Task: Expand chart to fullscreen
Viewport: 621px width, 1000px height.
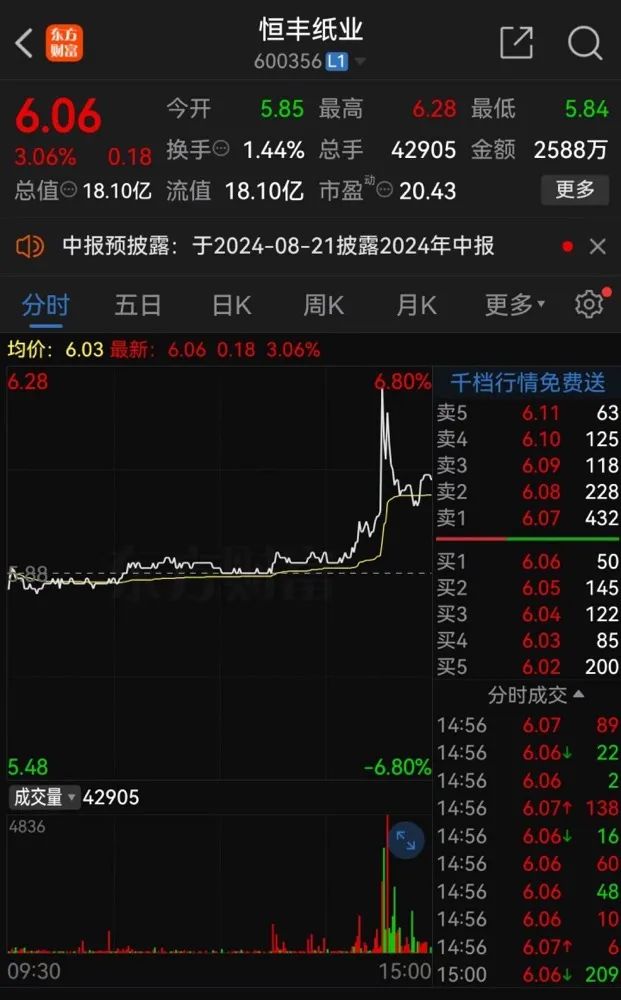Action: click(x=406, y=840)
